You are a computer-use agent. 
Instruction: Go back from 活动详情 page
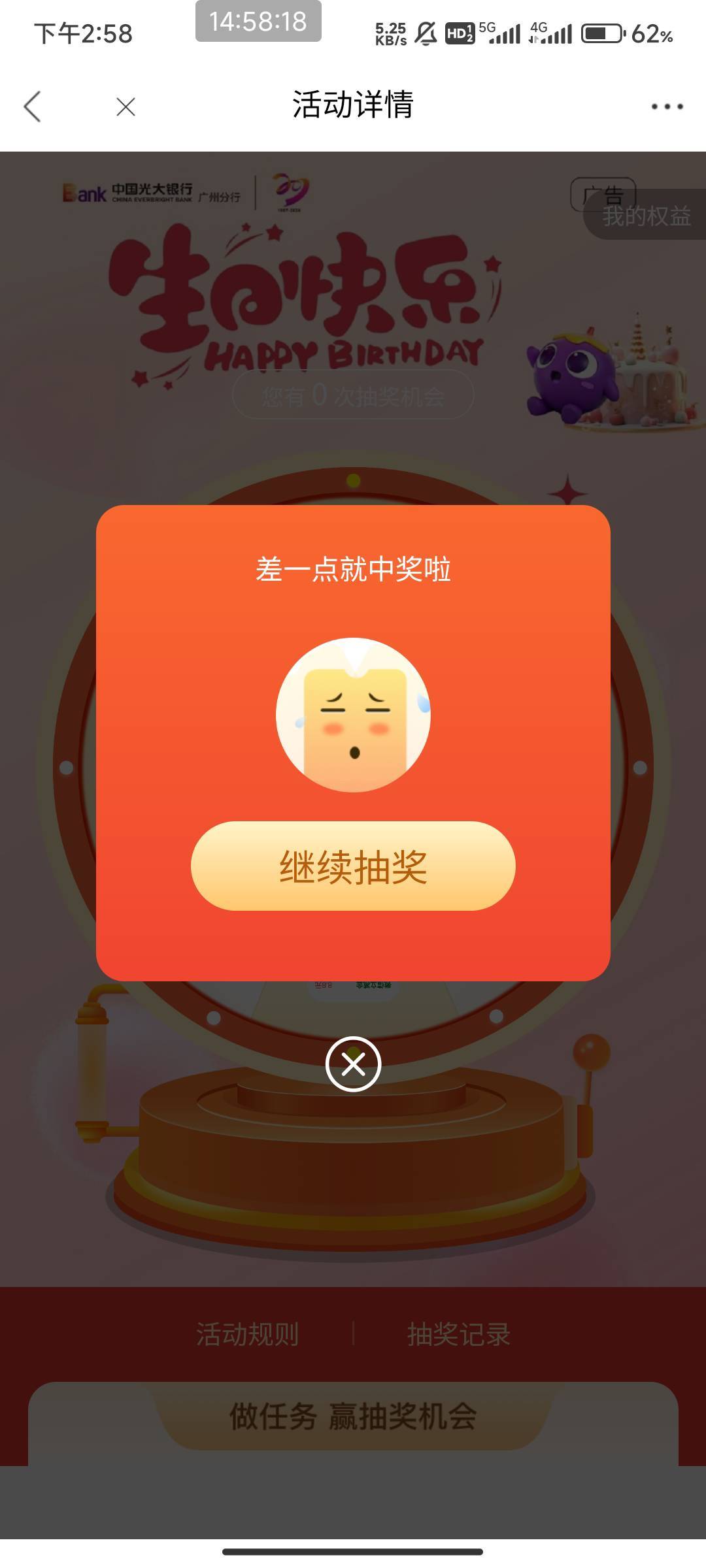click(33, 106)
